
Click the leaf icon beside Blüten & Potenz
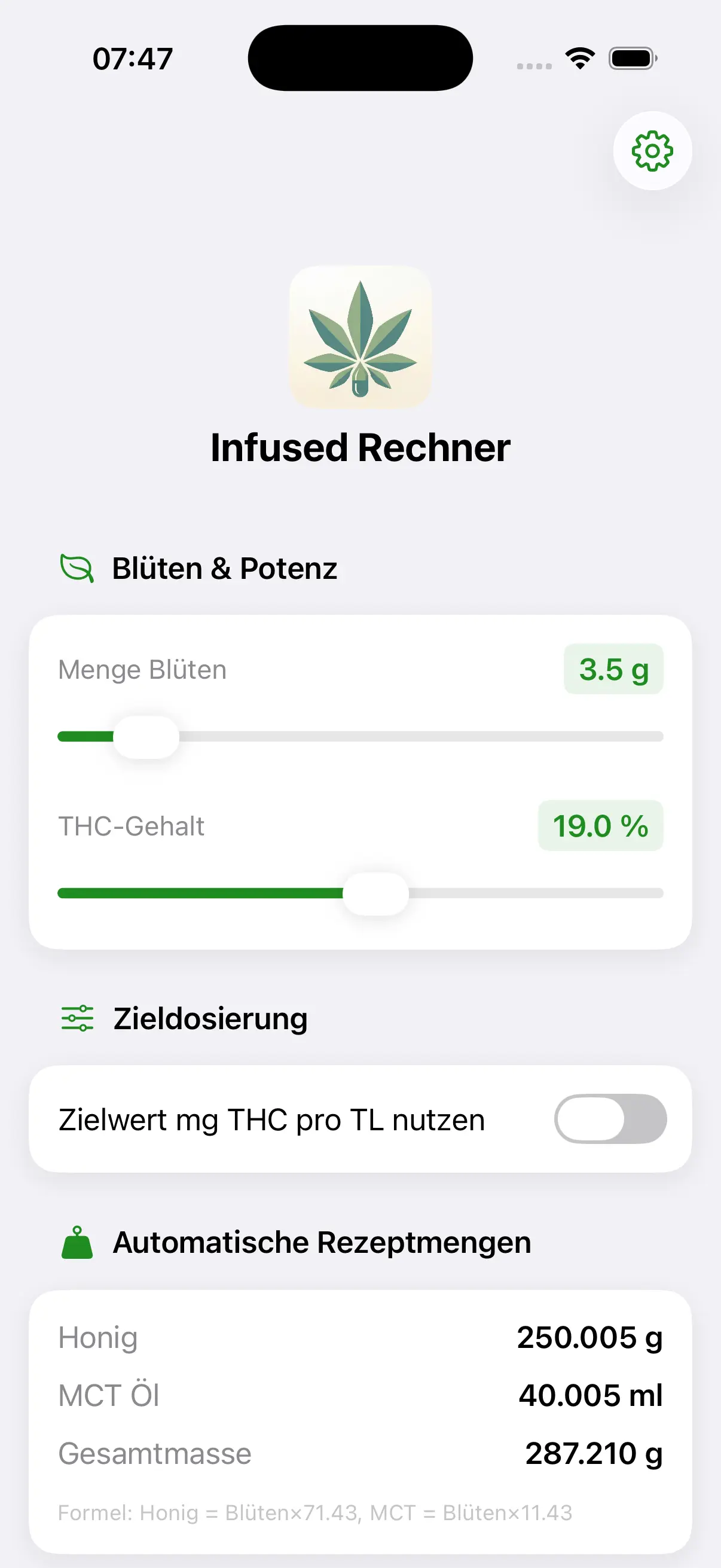coord(77,569)
